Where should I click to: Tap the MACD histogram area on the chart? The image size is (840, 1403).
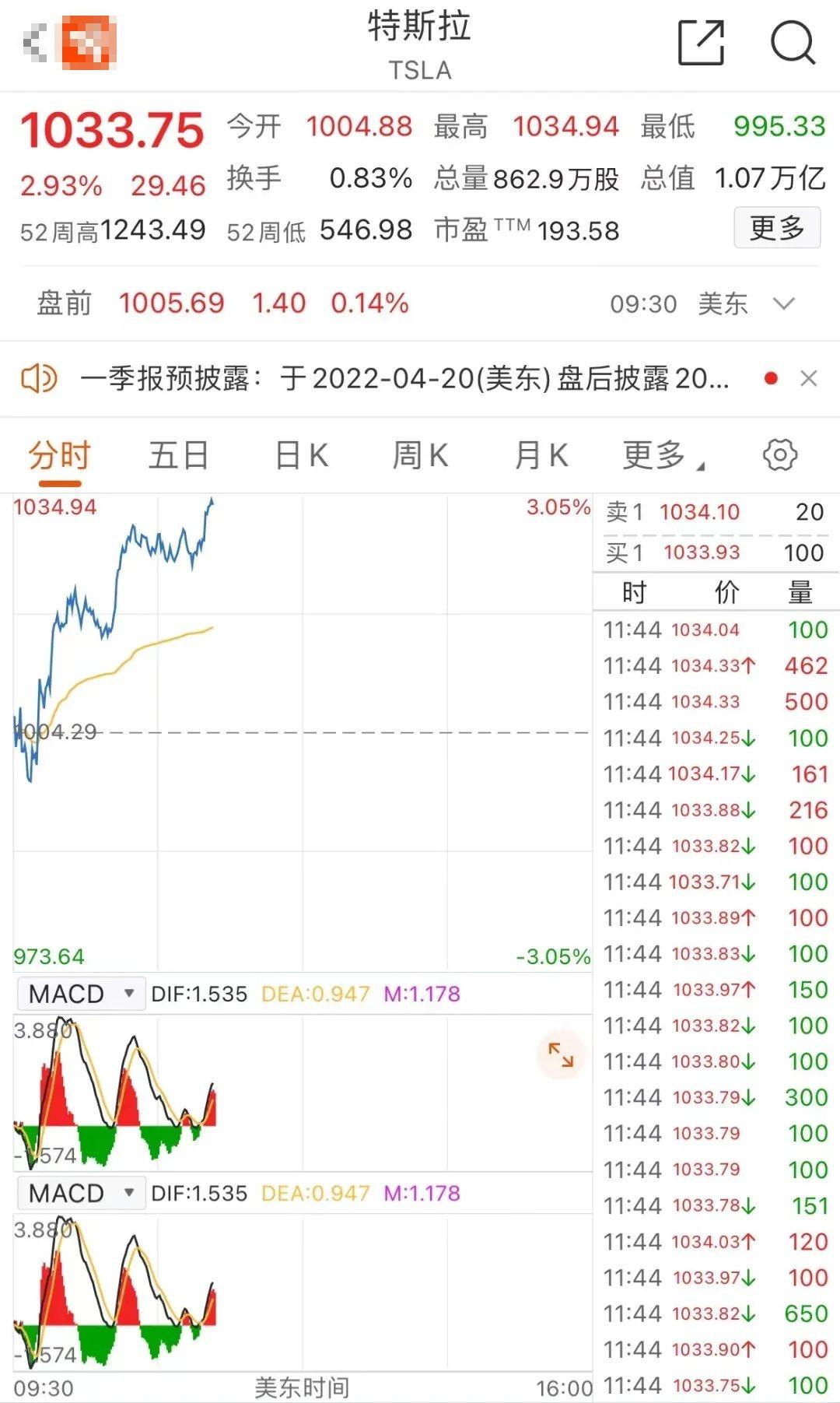tap(117, 1105)
